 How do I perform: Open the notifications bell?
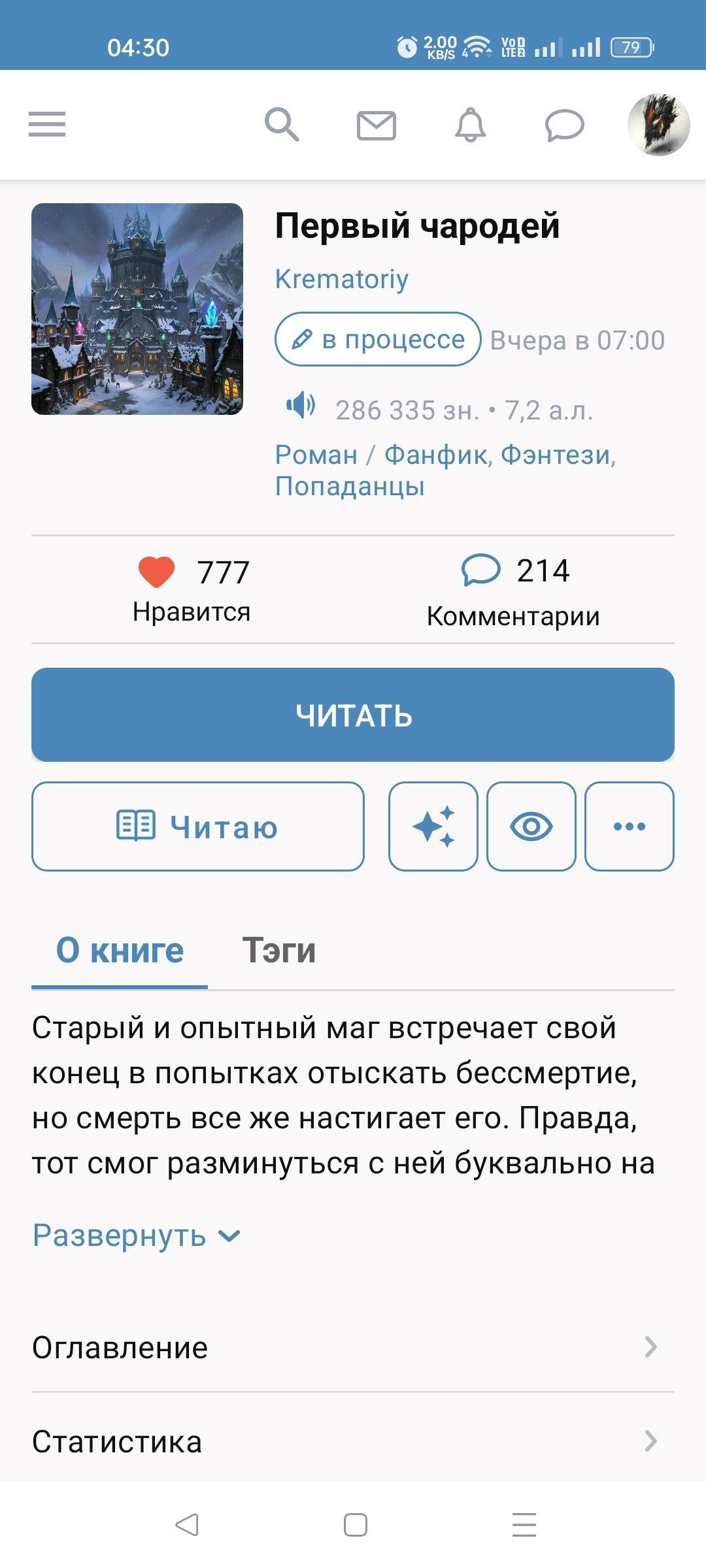coord(470,125)
